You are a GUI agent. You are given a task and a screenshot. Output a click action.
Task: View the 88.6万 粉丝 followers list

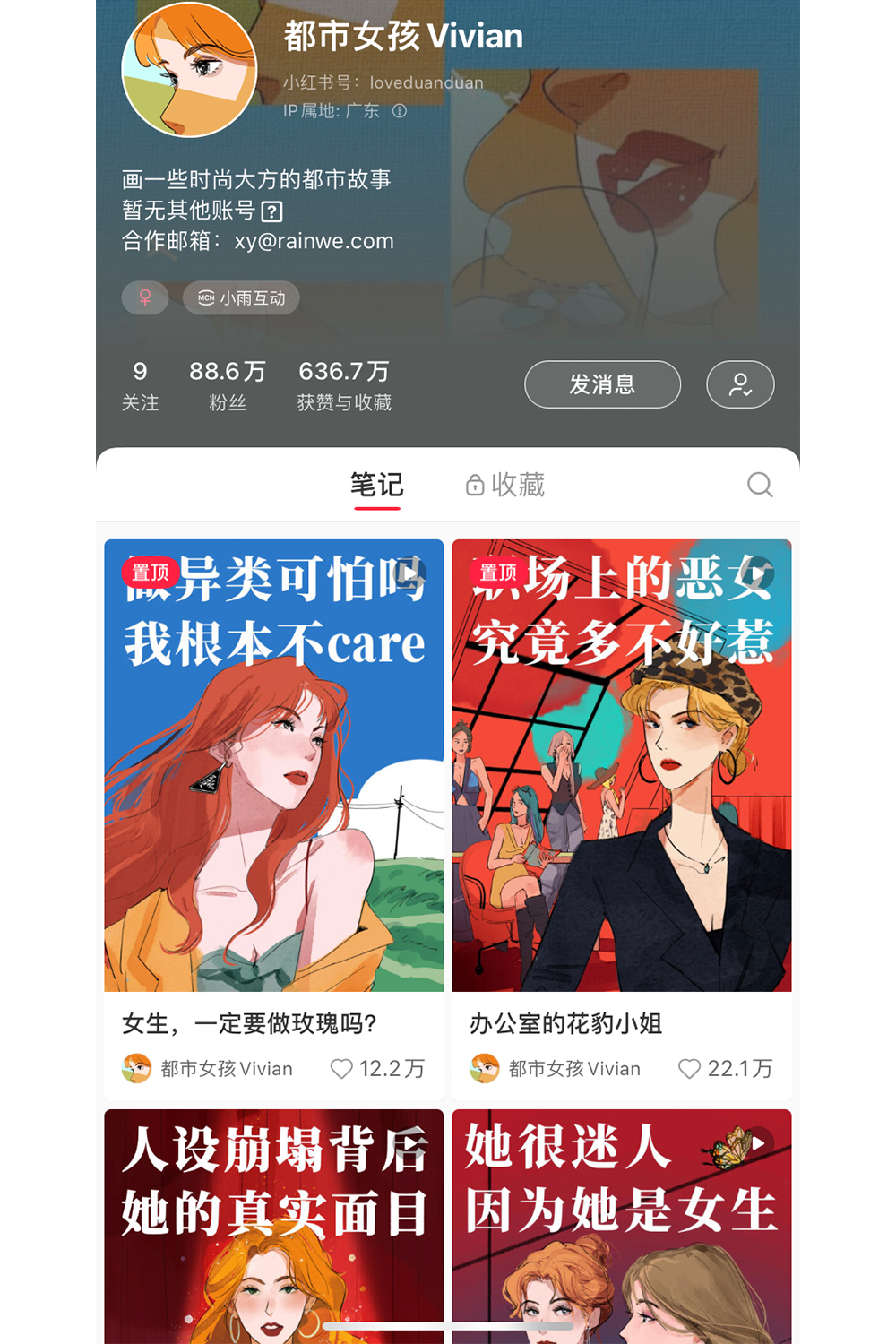coord(227,385)
